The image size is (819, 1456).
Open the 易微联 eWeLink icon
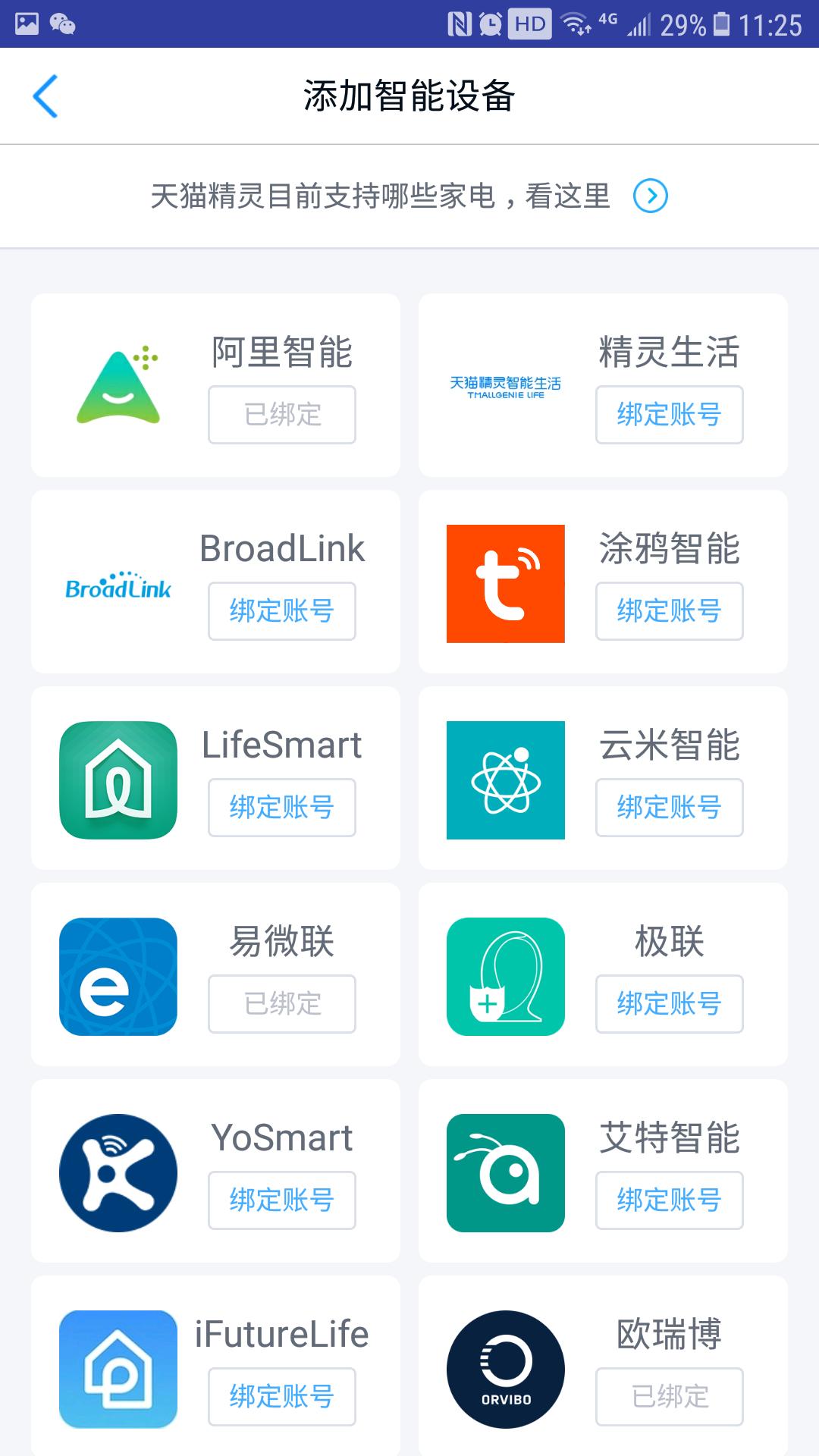tap(118, 977)
